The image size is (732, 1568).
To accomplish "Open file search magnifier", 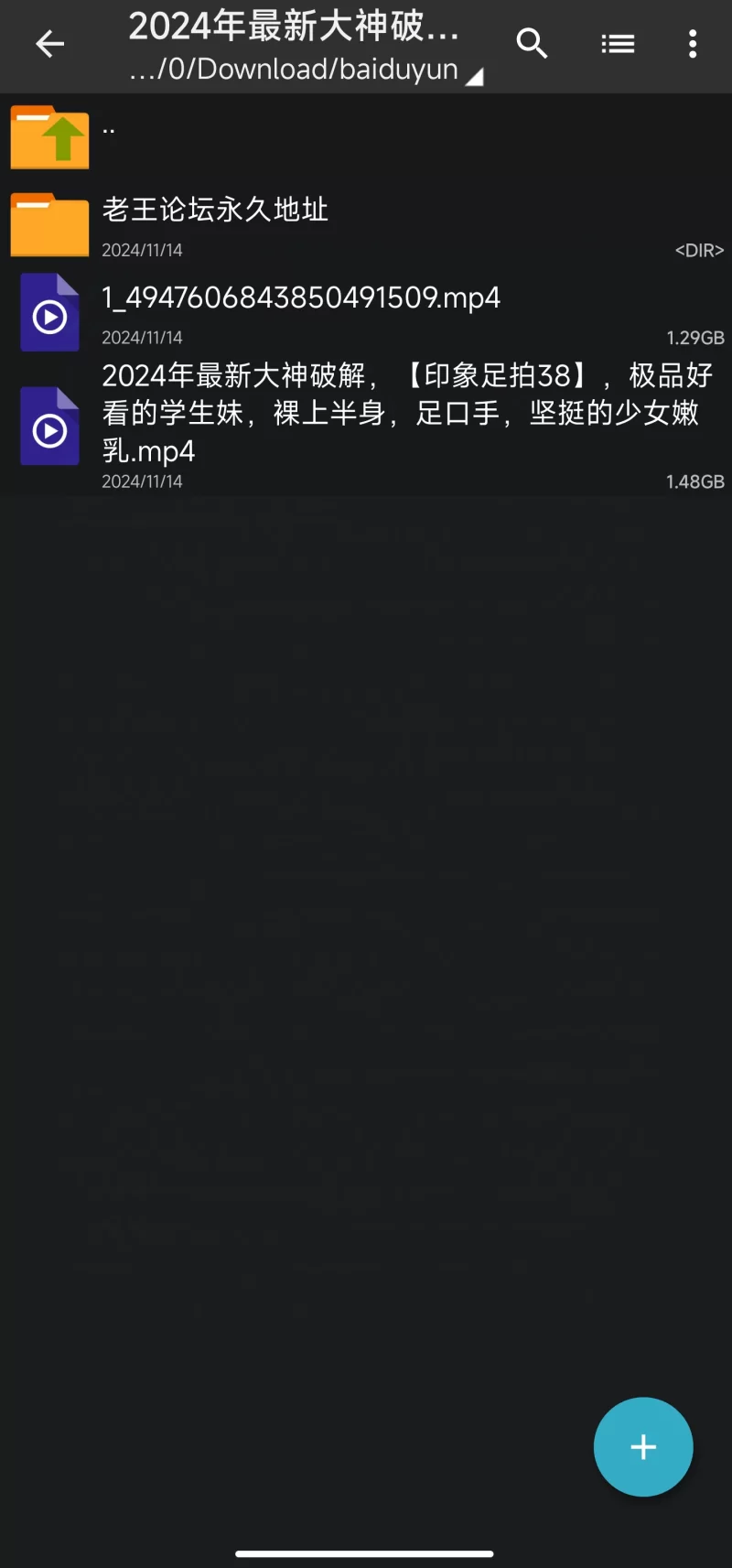I will [x=532, y=44].
